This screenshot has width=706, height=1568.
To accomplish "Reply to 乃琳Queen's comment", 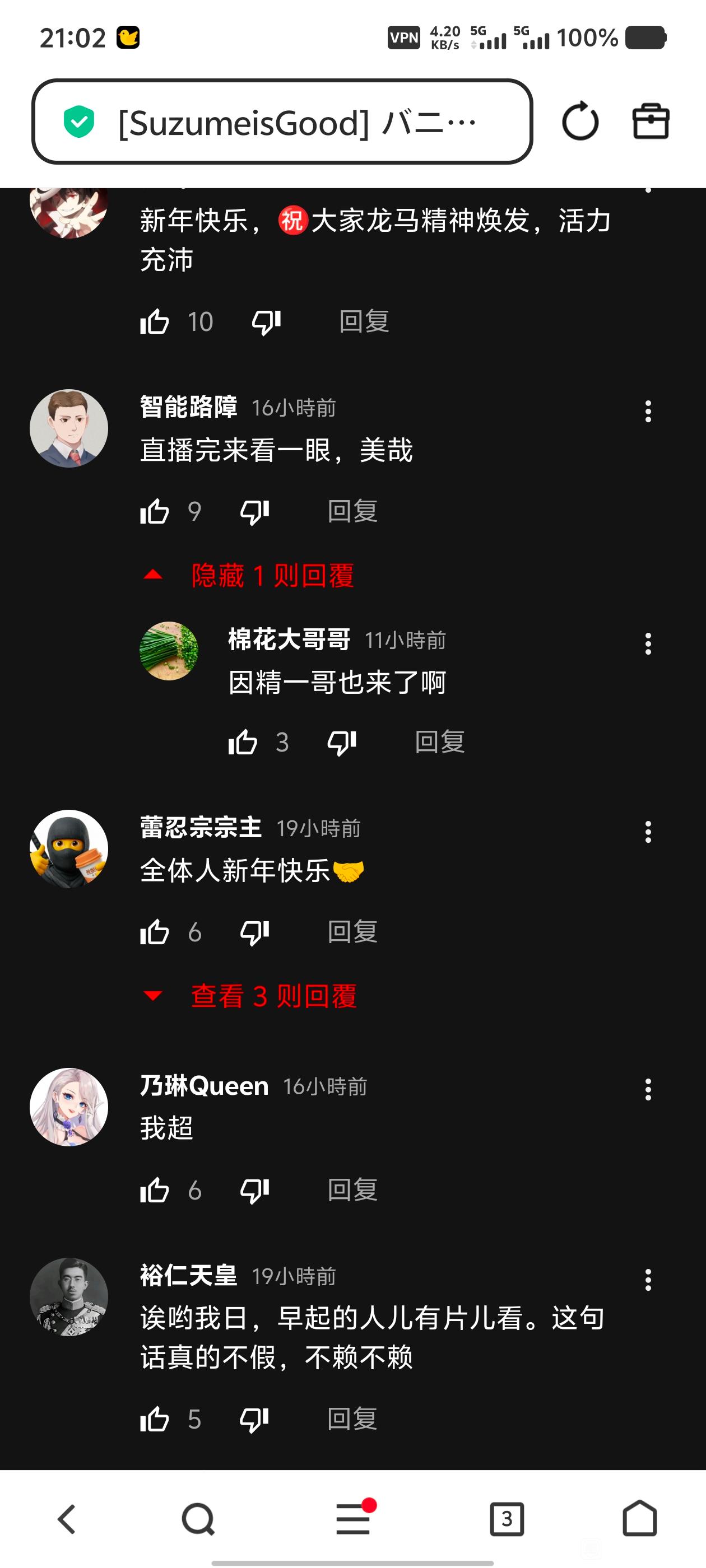I will pyautogui.click(x=352, y=1190).
